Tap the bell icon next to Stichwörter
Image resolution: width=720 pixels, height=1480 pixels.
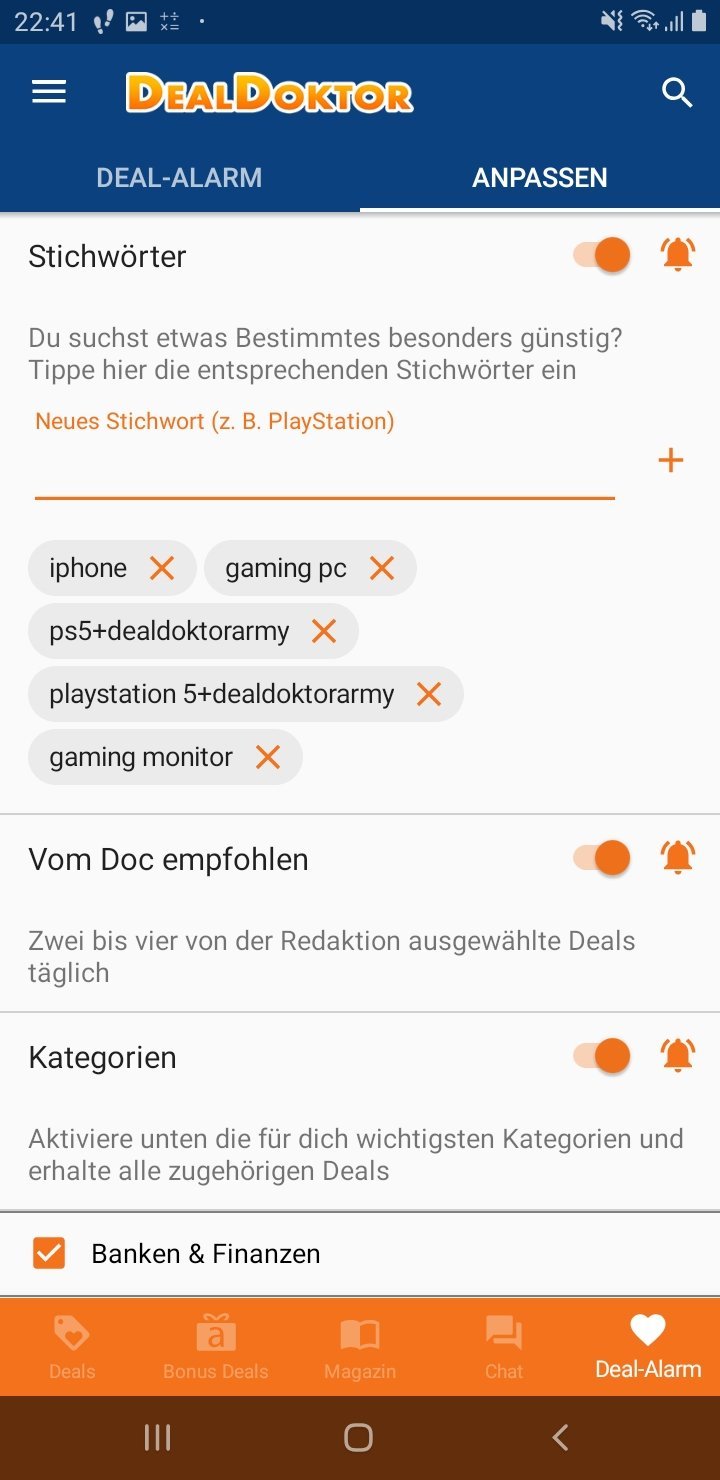[x=678, y=255]
